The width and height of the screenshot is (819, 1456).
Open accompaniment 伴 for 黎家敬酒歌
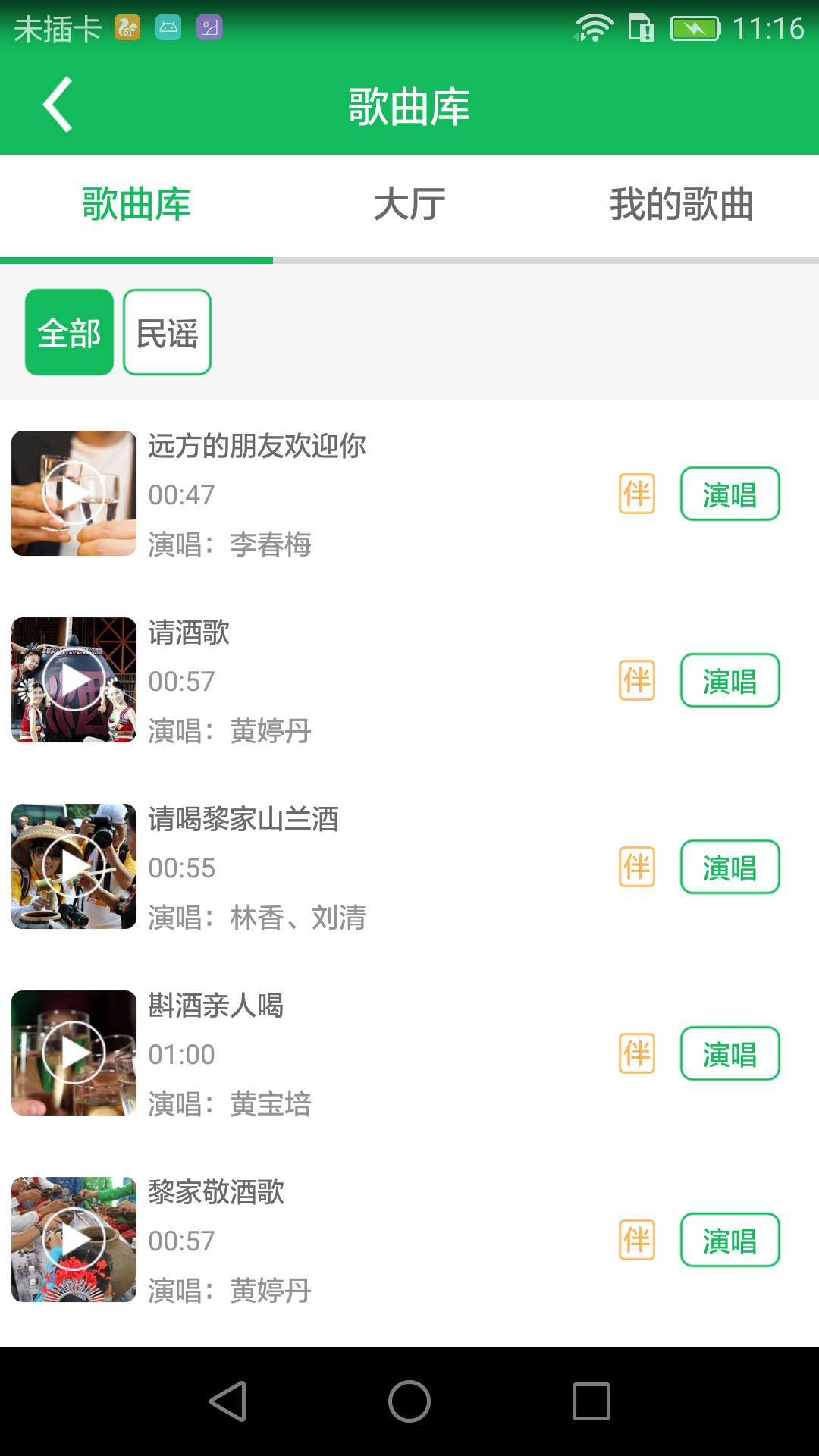[636, 1239]
